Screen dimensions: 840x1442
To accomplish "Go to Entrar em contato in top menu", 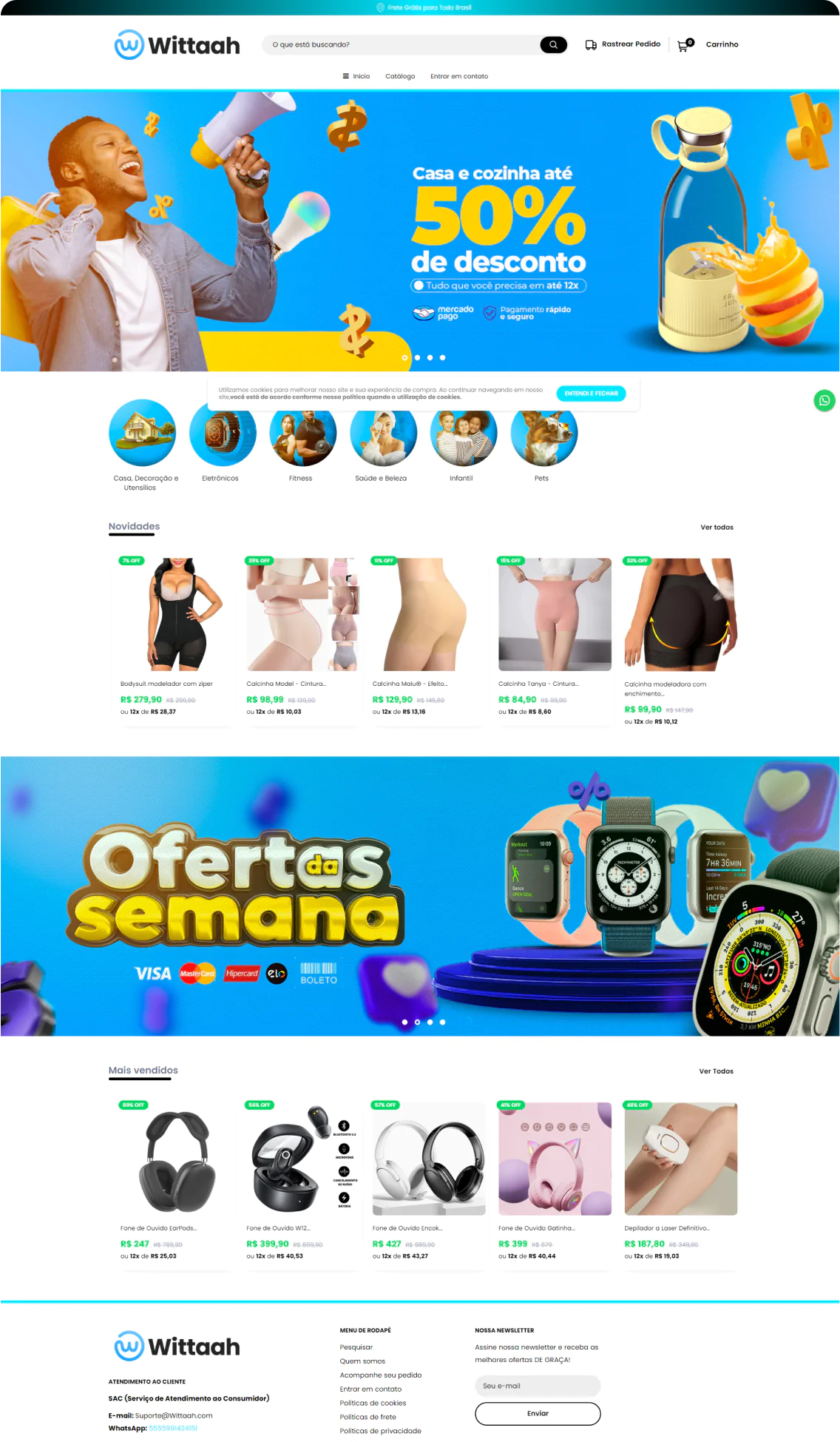I will click(459, 76).
